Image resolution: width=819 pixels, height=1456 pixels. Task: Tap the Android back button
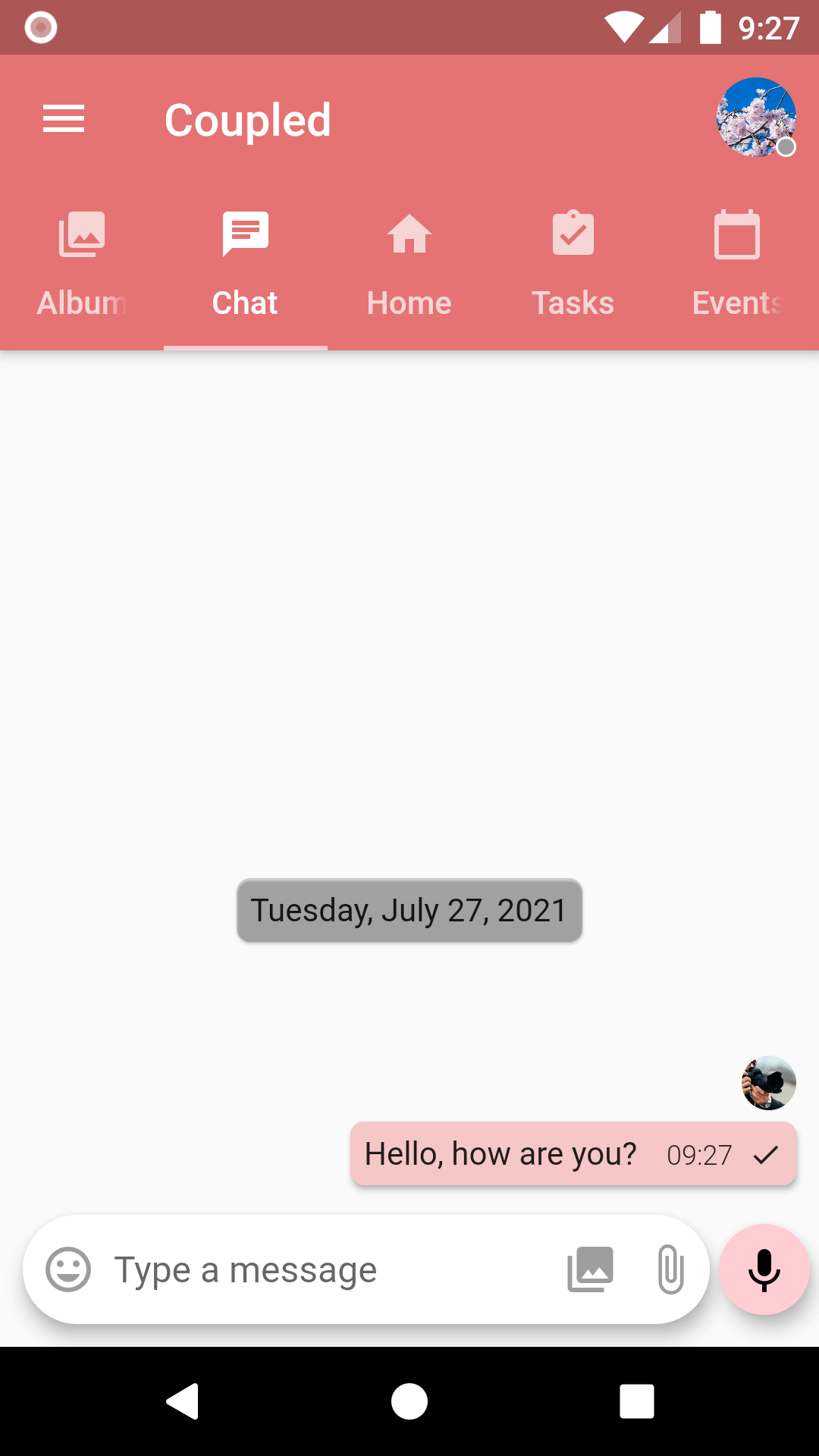point(182,1401)
